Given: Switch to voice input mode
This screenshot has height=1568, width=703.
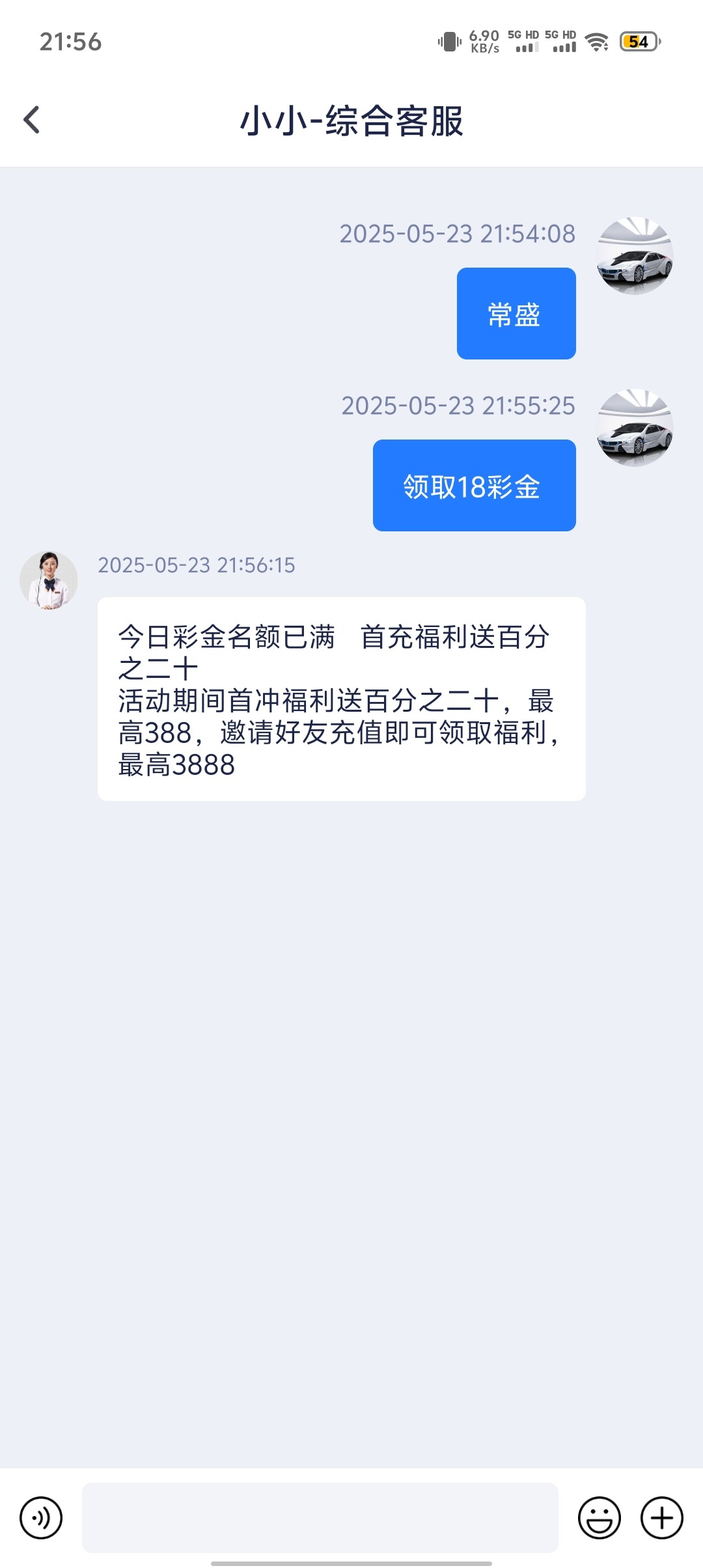Looking at the screenshot, I should coord(41,1518).
